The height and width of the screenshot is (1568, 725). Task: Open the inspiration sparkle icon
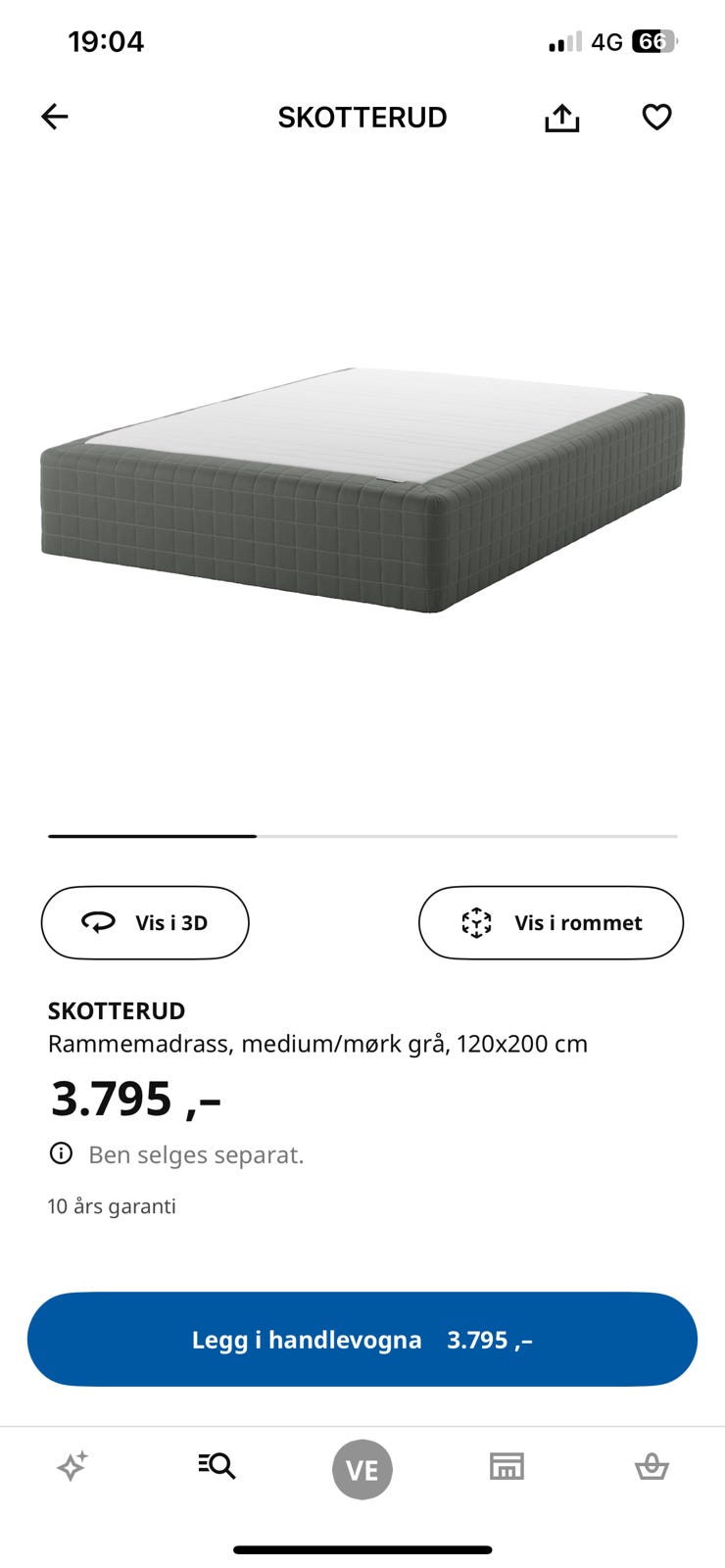tap(72, 1467)
